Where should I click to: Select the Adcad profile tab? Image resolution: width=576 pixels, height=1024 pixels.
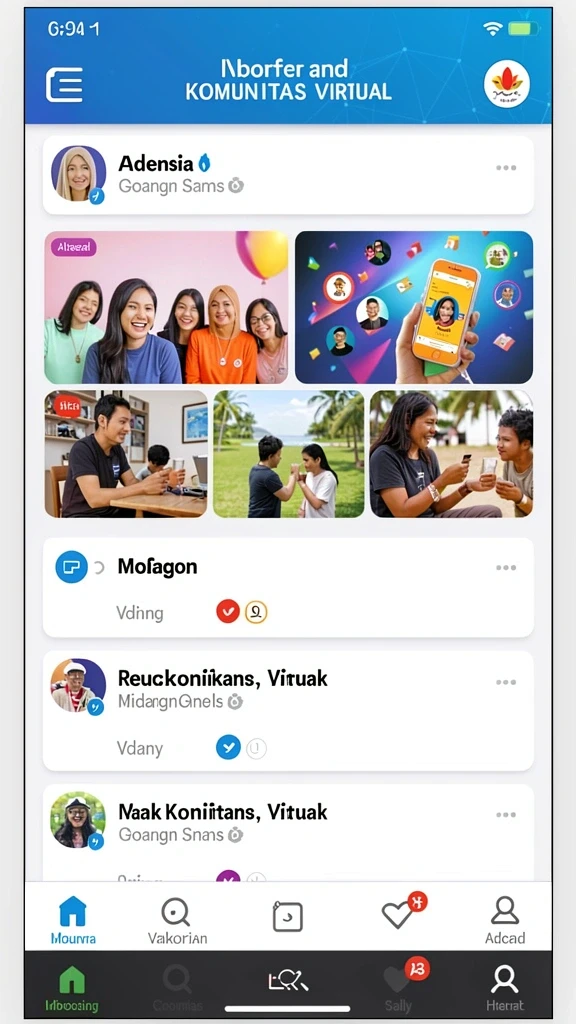click(505, 920)
